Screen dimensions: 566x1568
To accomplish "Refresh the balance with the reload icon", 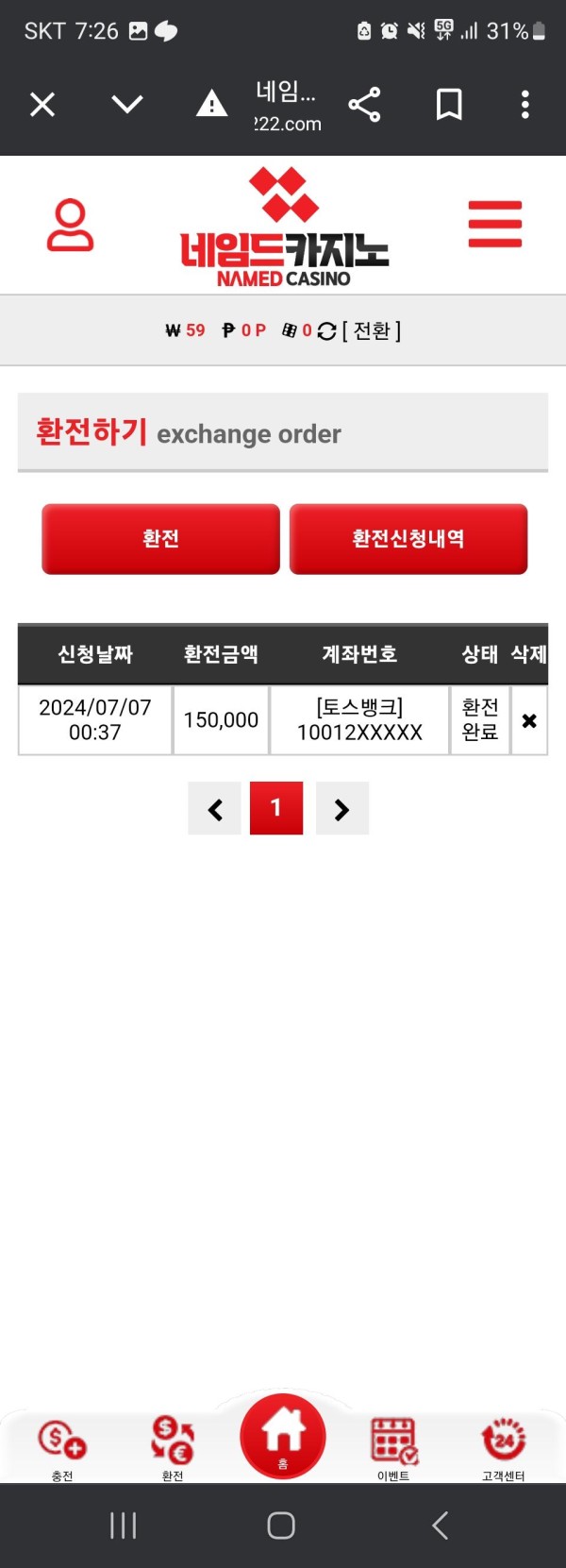I will point(326,331).
